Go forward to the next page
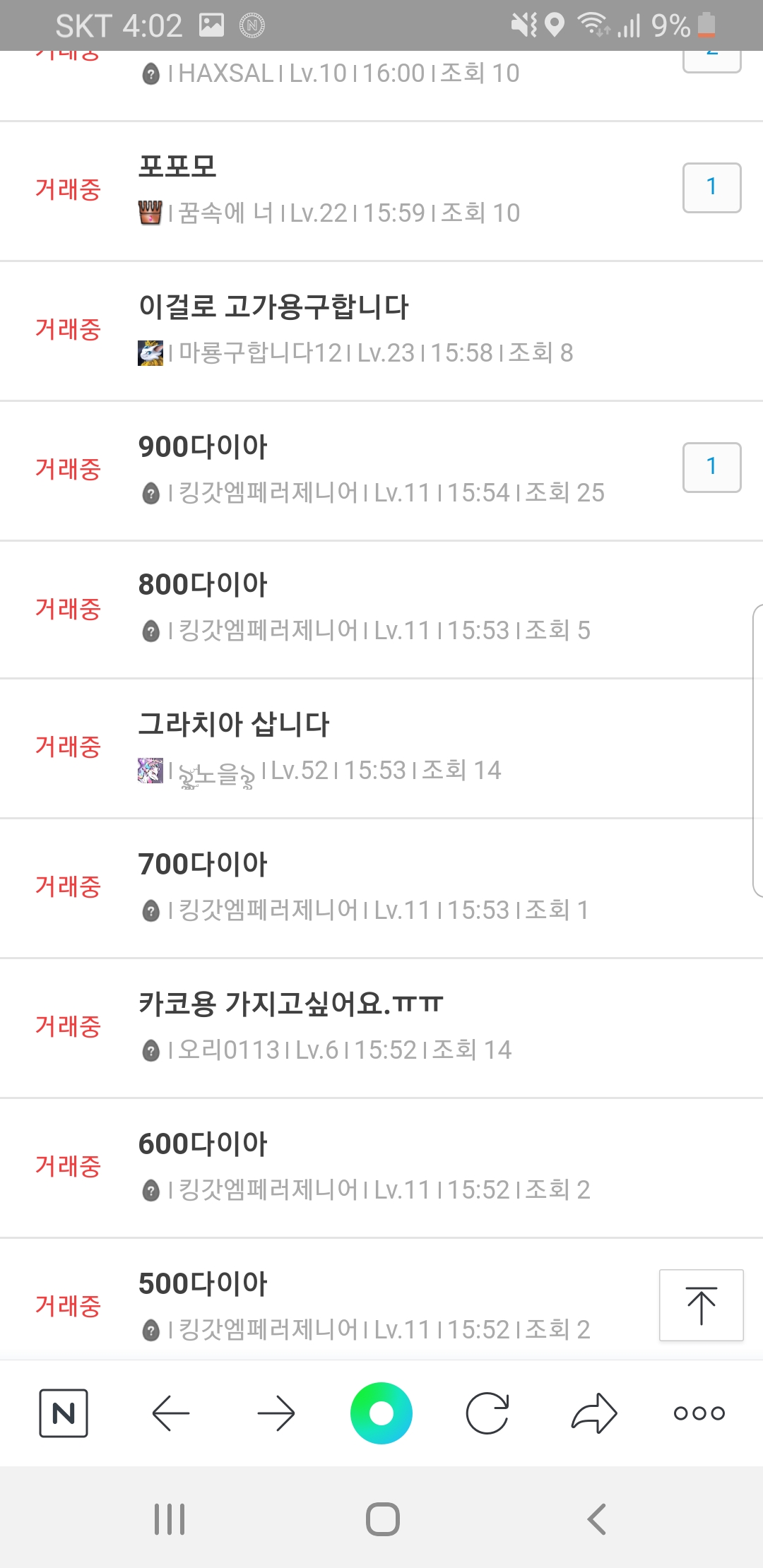The image size is (763, 1568). coord(276,1413)
